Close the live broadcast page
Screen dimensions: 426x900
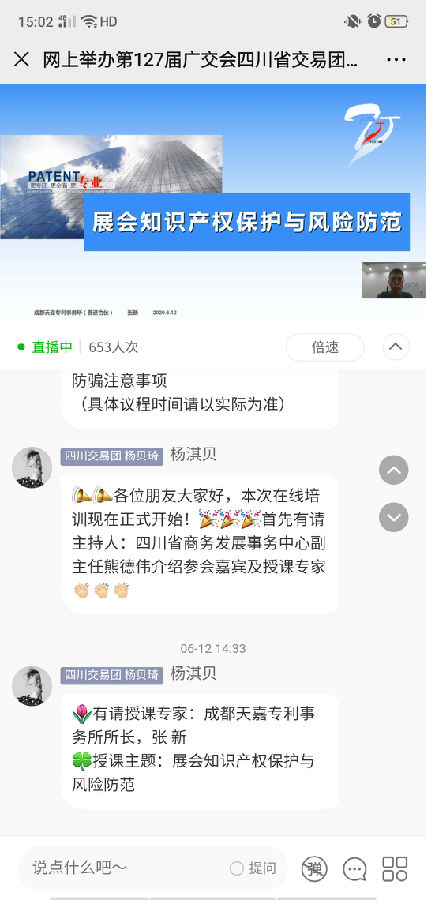pyautogui.click(x=21, y=59)
